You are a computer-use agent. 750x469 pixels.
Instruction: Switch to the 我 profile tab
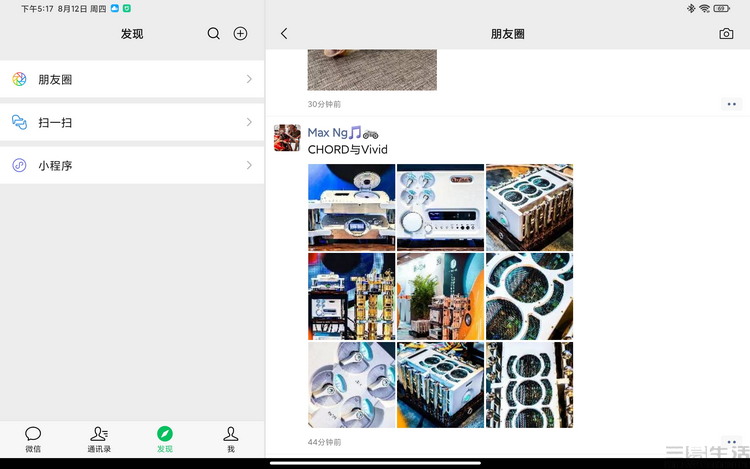point(231,439)
